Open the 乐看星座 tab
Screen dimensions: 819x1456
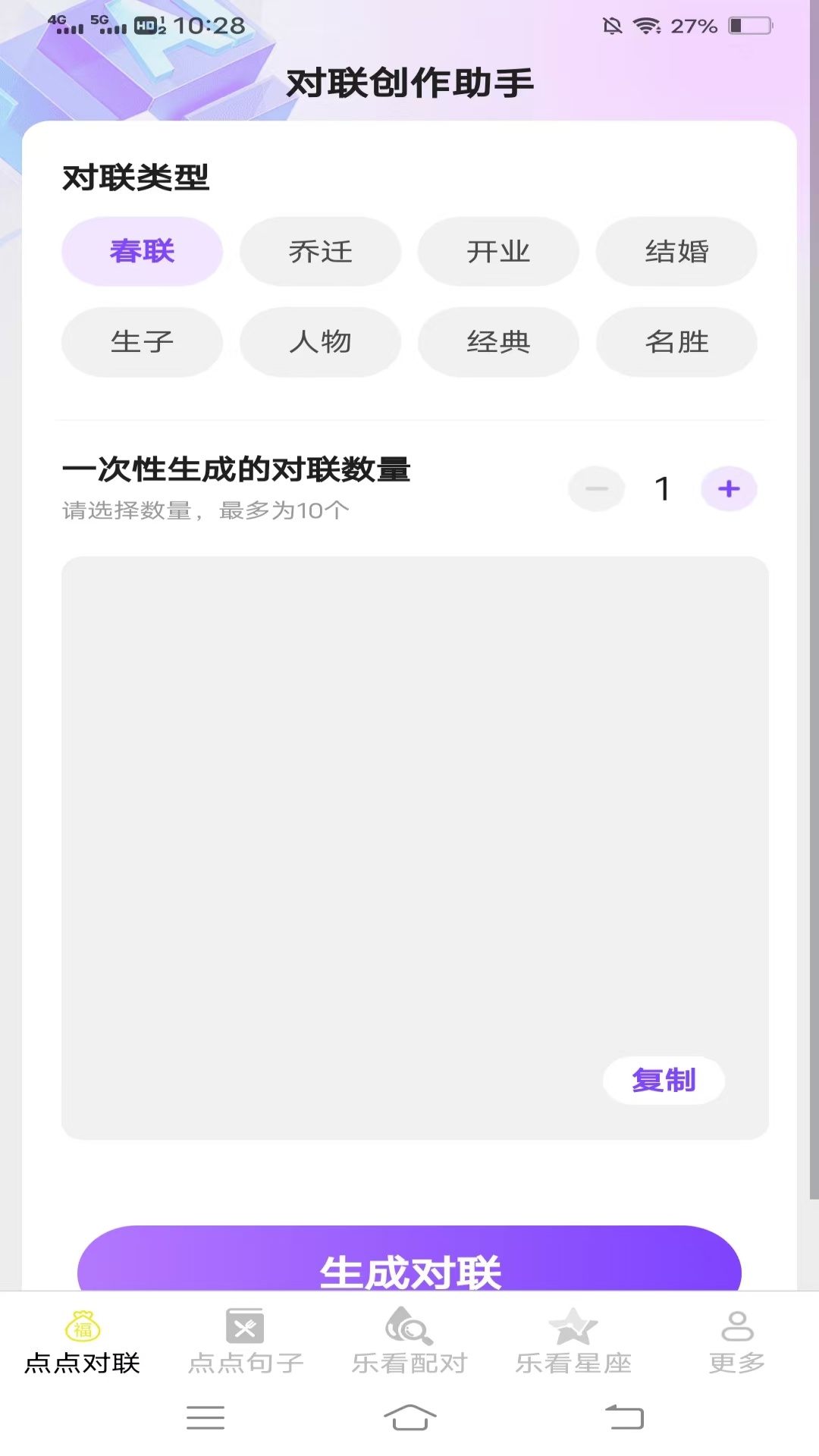pos(573,1342)
